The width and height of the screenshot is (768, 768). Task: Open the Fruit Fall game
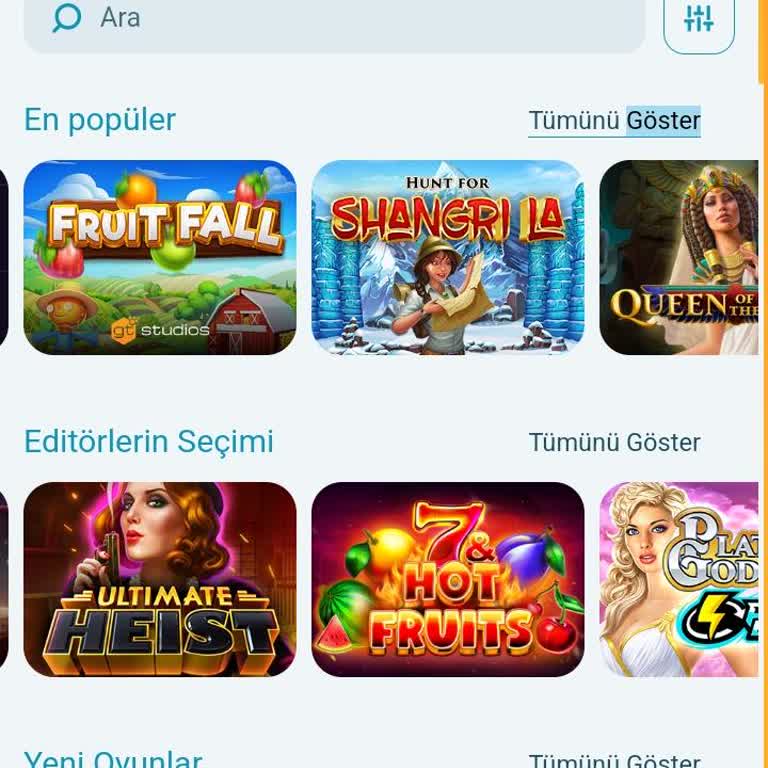click(x=160, y=258)
